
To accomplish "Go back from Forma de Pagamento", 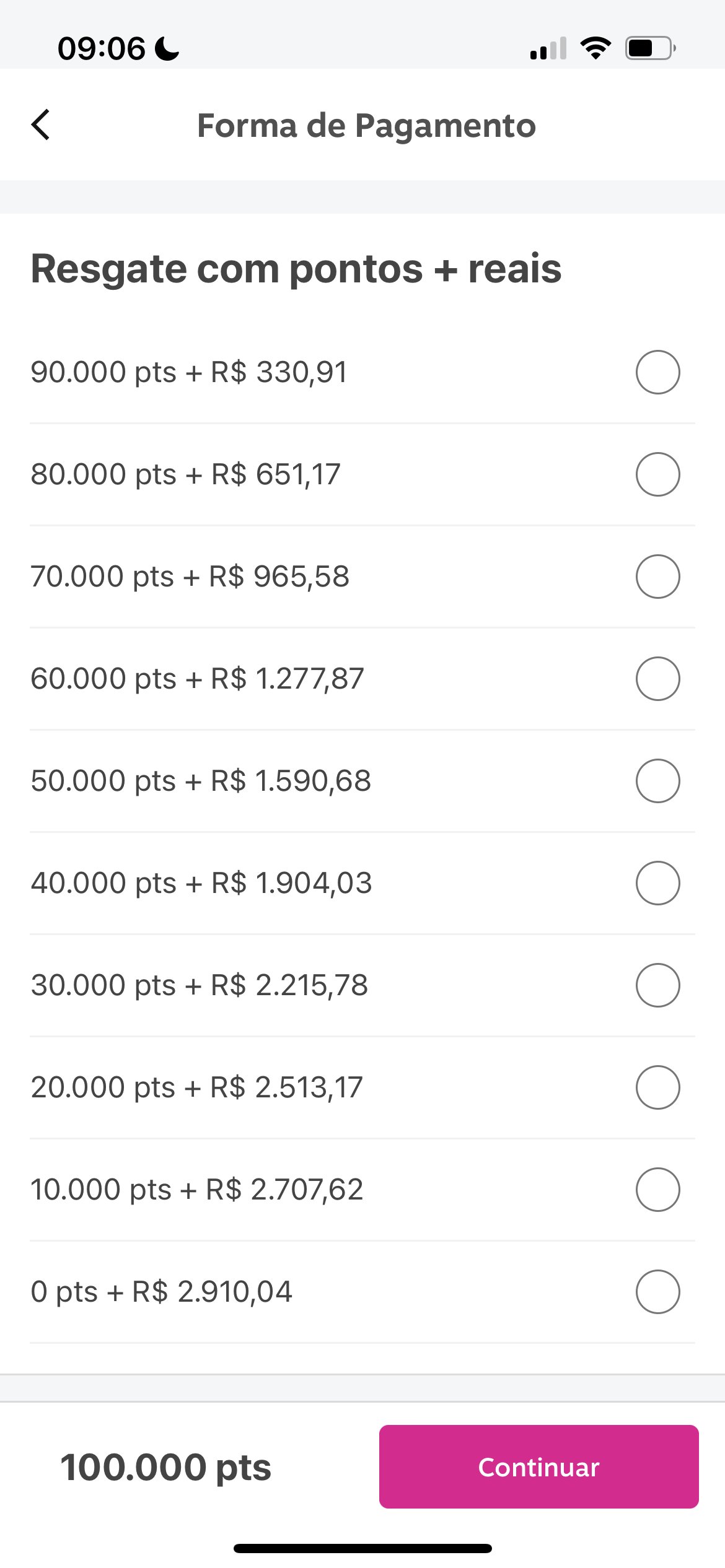I will pyautogui.click(x=41, y=125).
